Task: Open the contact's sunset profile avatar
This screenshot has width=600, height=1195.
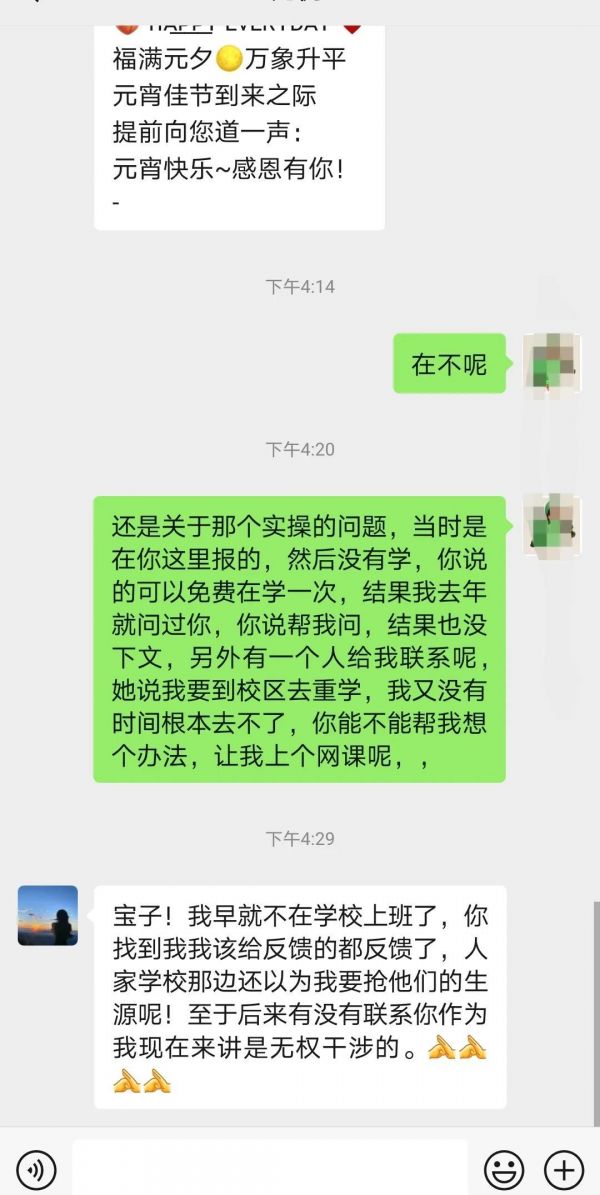Action: pyautogui.click(x=48, y=915)
